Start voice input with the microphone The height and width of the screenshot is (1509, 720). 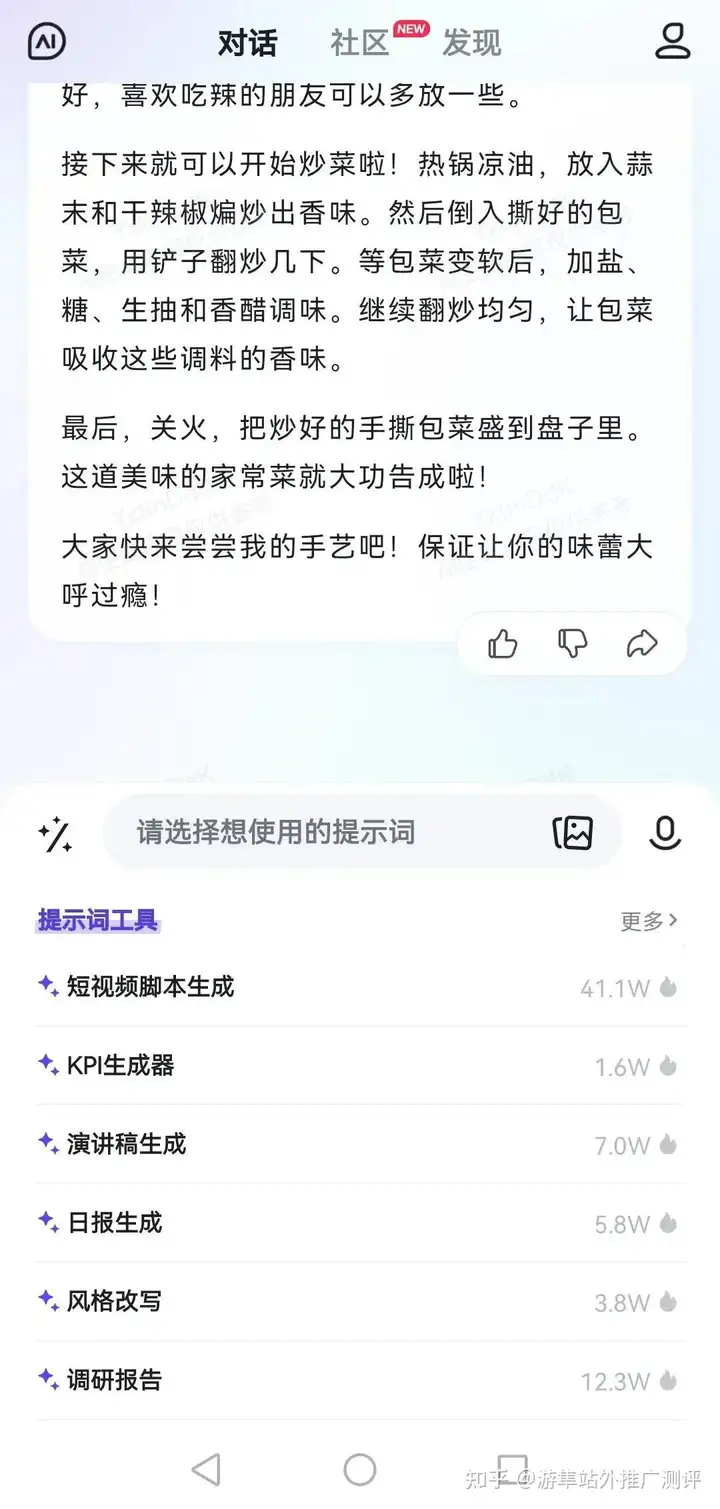click(x=665, y=832)
